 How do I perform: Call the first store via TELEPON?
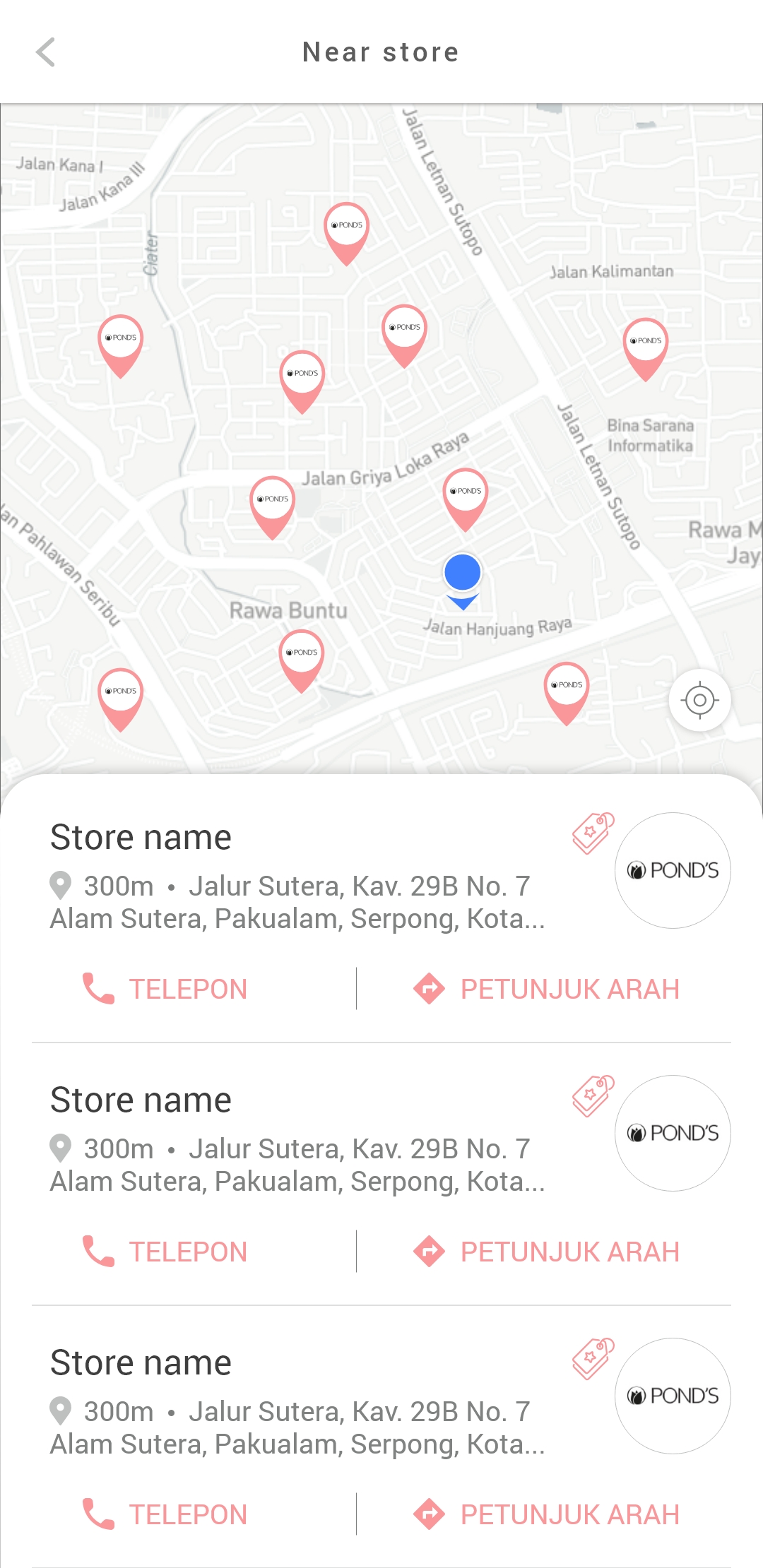[x=165, y=989]
